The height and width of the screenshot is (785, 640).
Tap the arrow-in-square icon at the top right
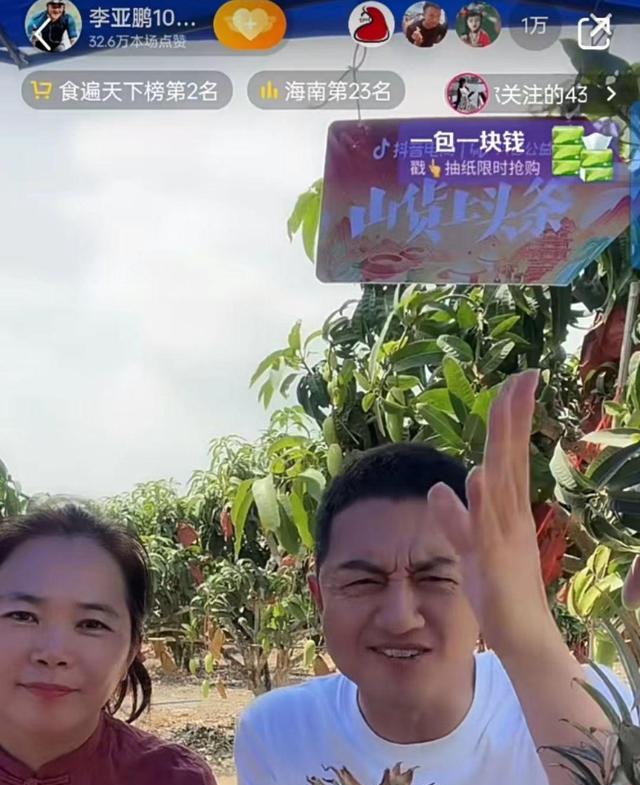tap(595, 32)
